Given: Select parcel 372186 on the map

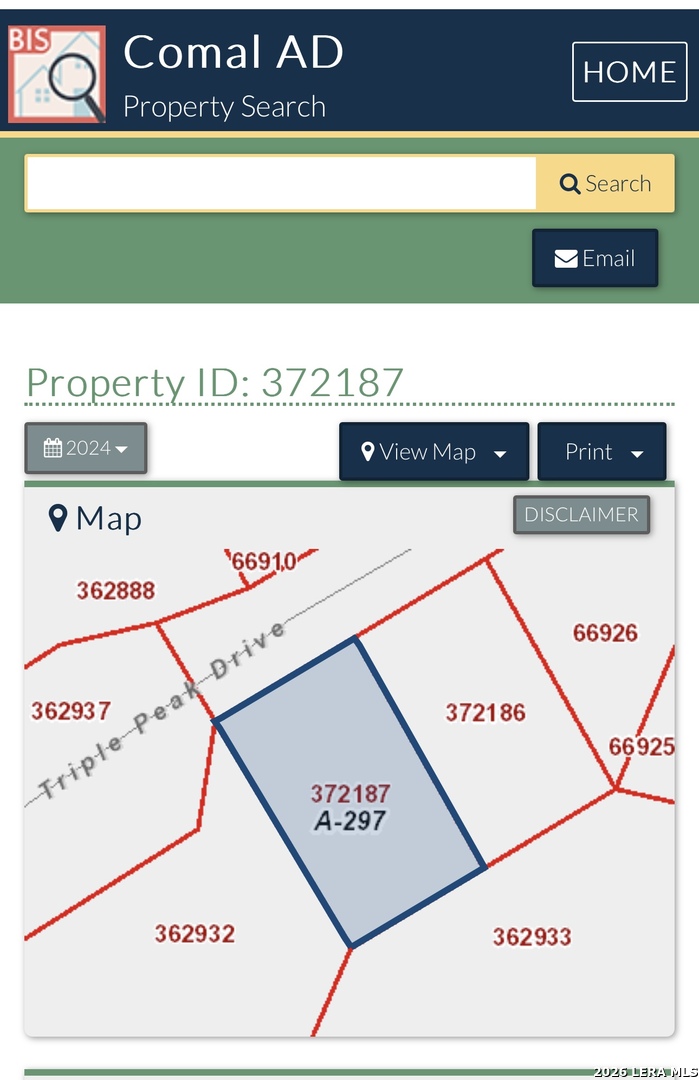Looking at the screenshot, I should (485, 712).
